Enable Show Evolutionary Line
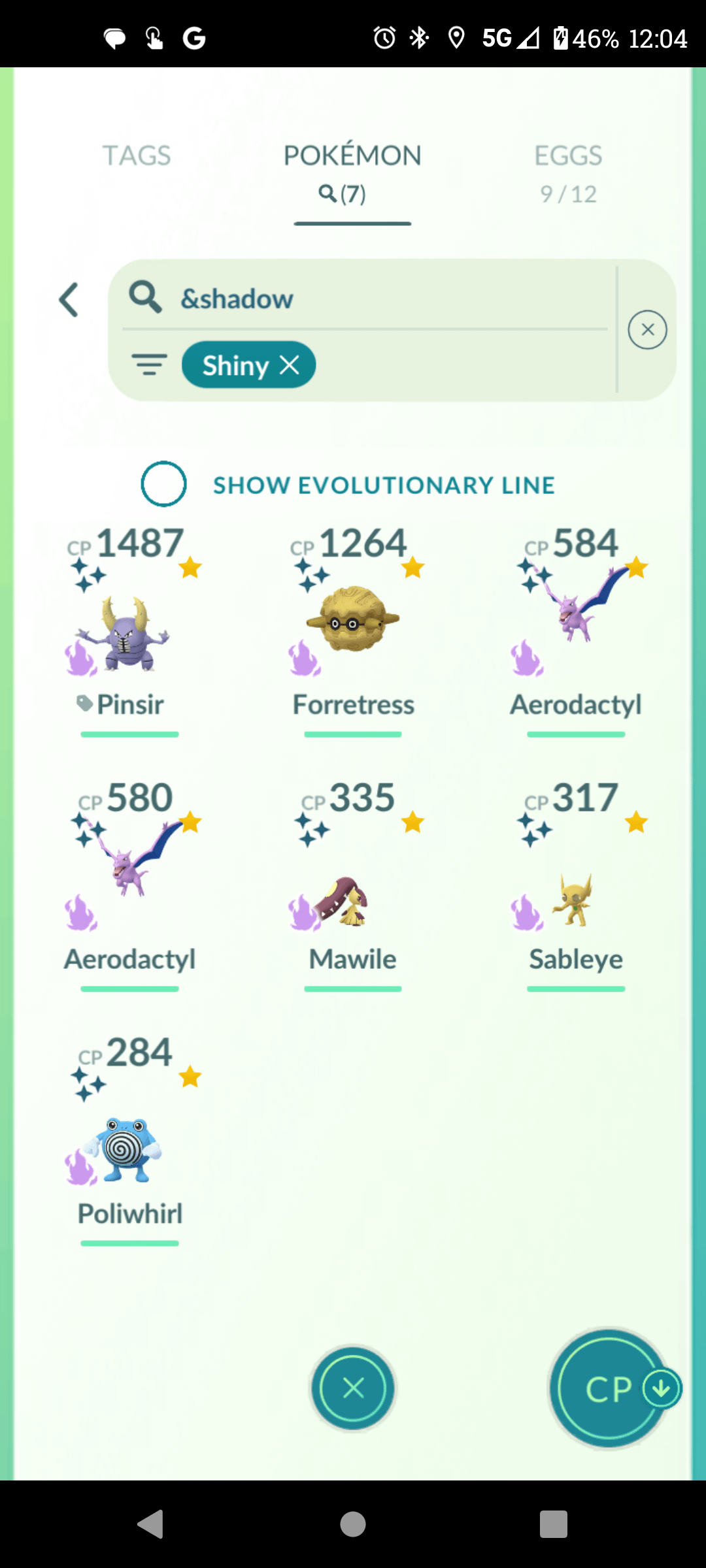Screen dimensions: 706x1568 click(x=163, y=484)
